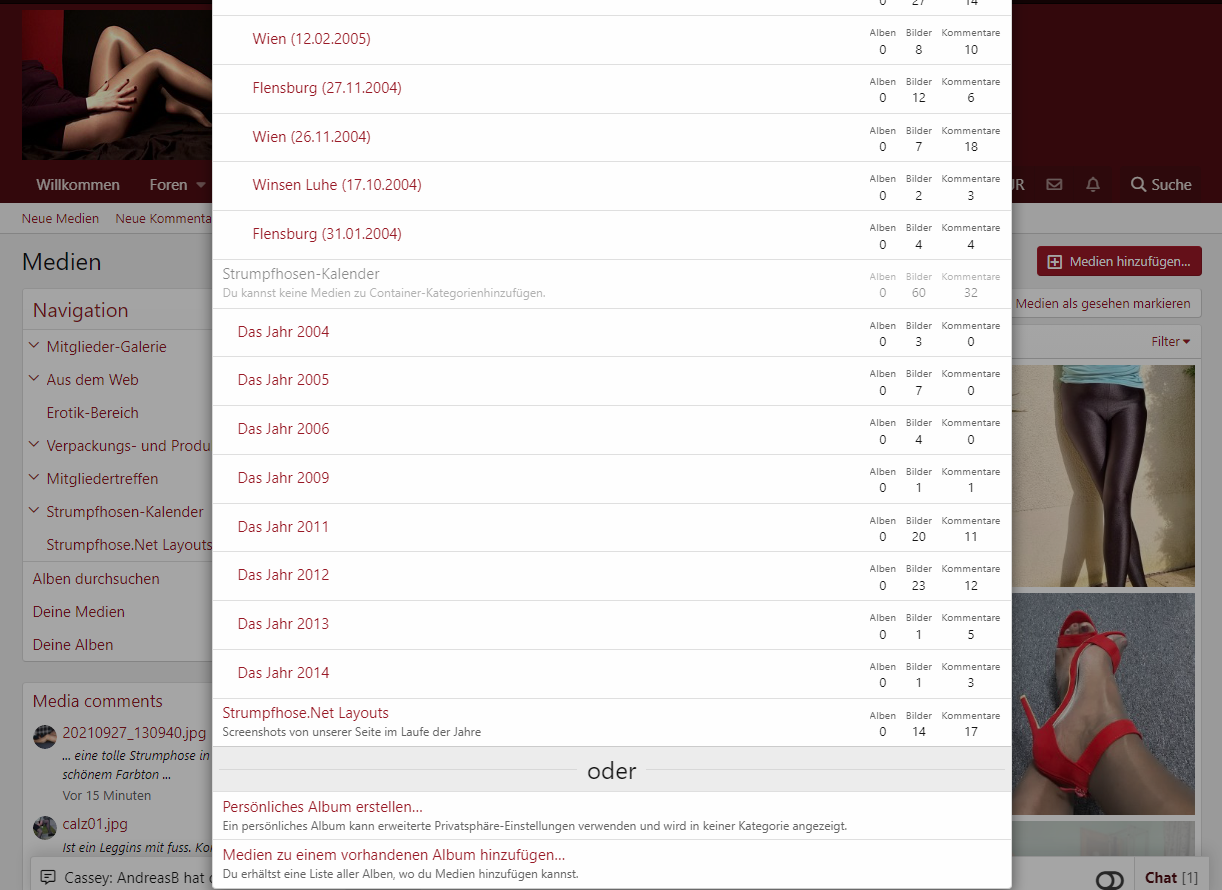This screenshot has width=1222, height=890.
Task: Open Winsen Luhe (17.10.2004) category
Action: click(337, 185)
